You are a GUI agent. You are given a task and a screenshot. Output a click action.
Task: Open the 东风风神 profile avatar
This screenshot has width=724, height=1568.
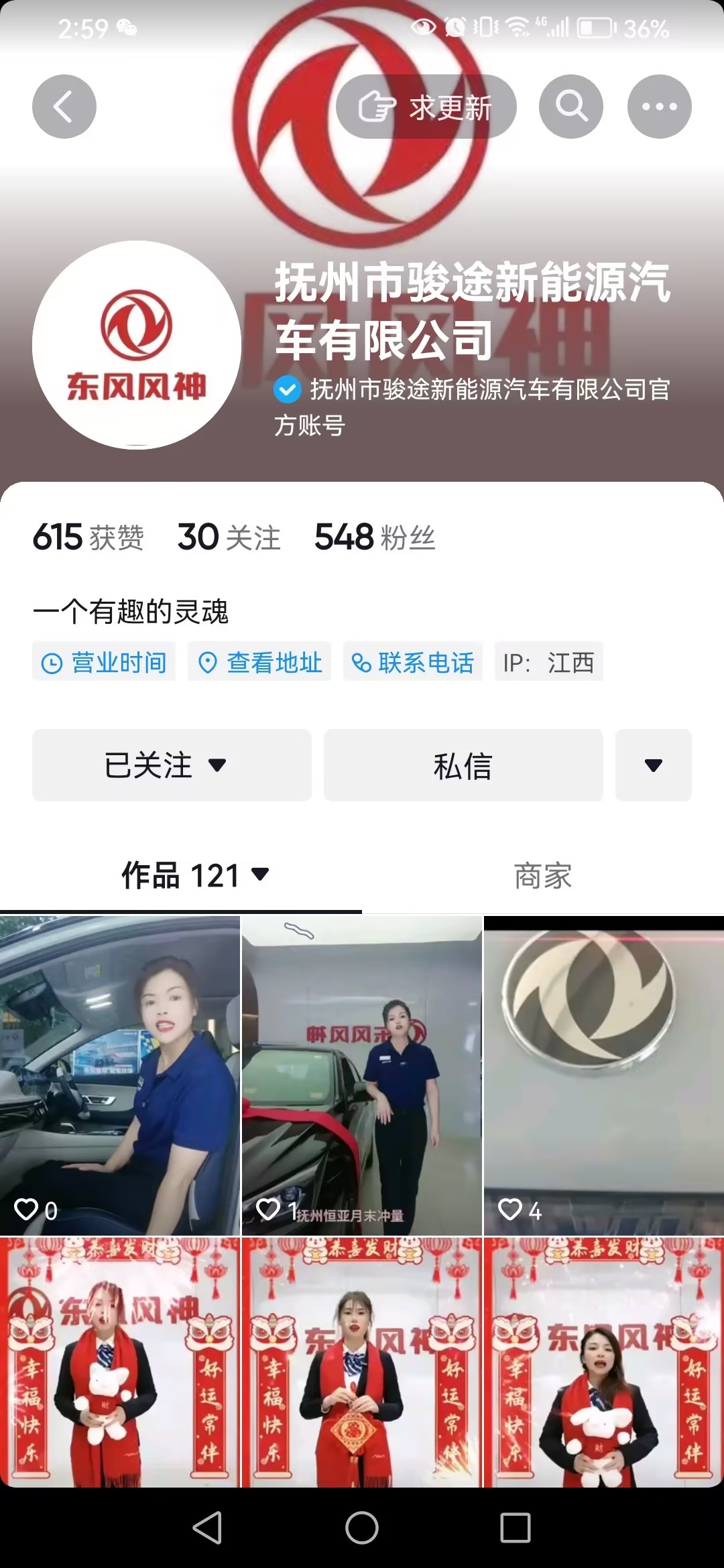pos(137,345)
